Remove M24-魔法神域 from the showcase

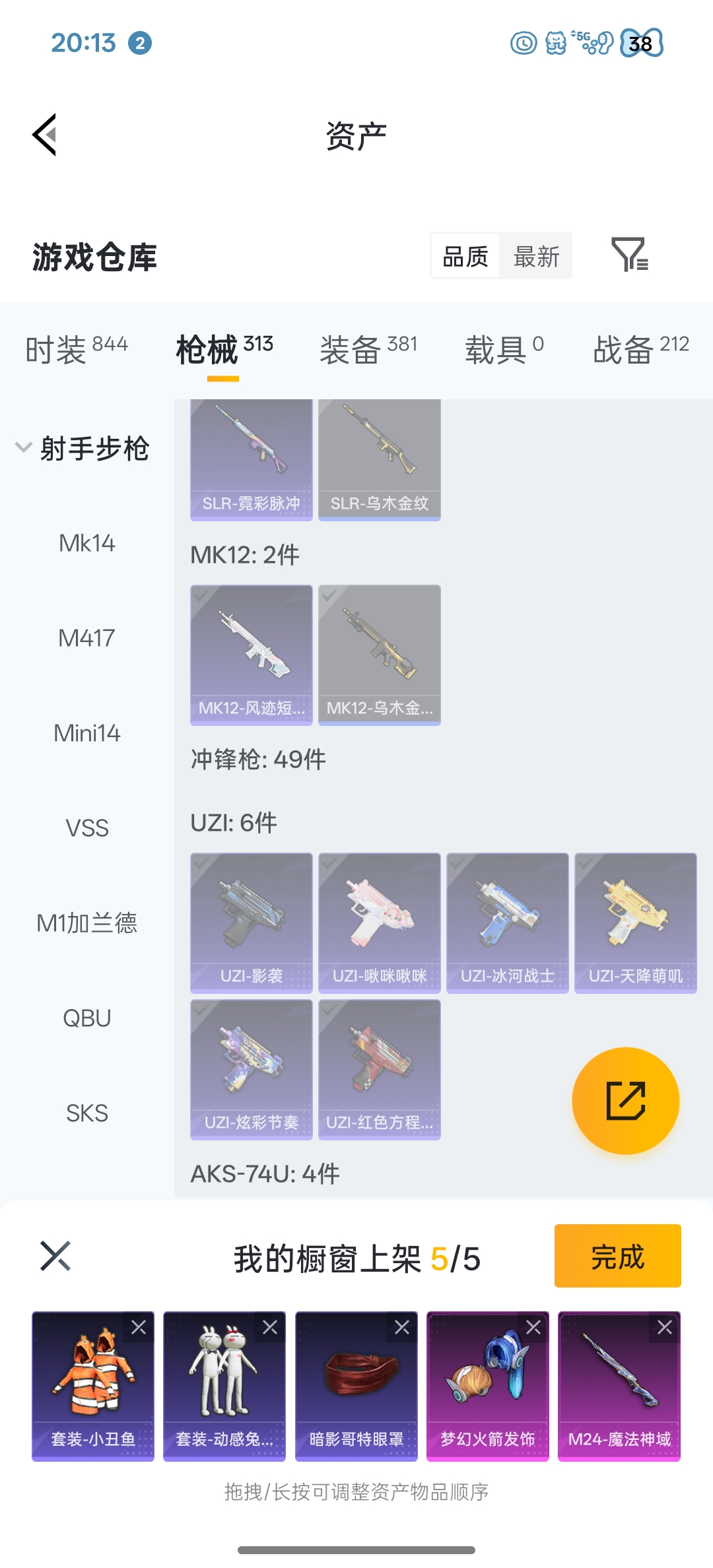(665, 1327)
